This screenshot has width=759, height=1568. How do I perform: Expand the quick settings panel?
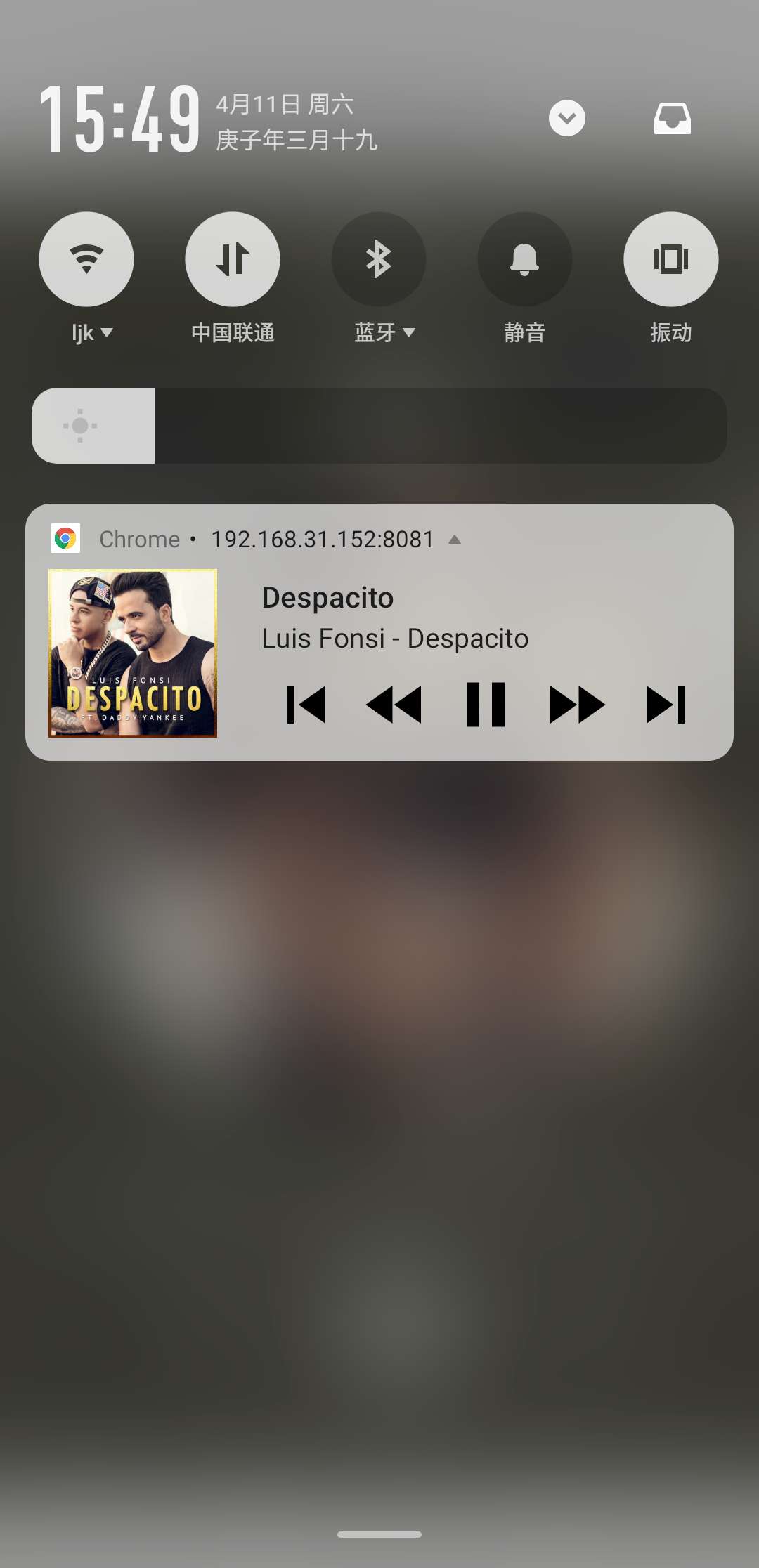pyautogui.click(x=566, y=118)
